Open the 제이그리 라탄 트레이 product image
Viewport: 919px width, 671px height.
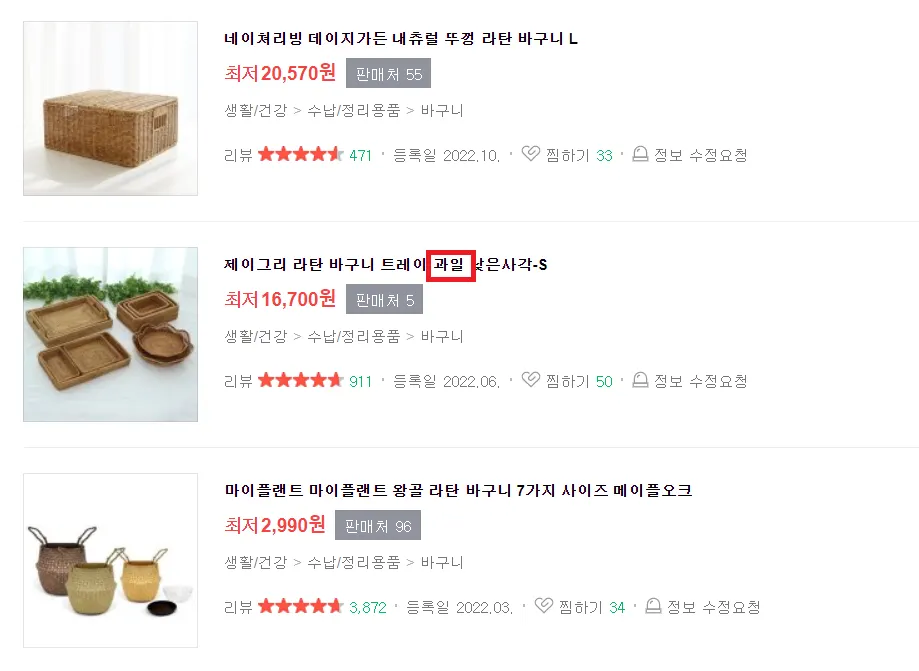(x=110, y=334)
